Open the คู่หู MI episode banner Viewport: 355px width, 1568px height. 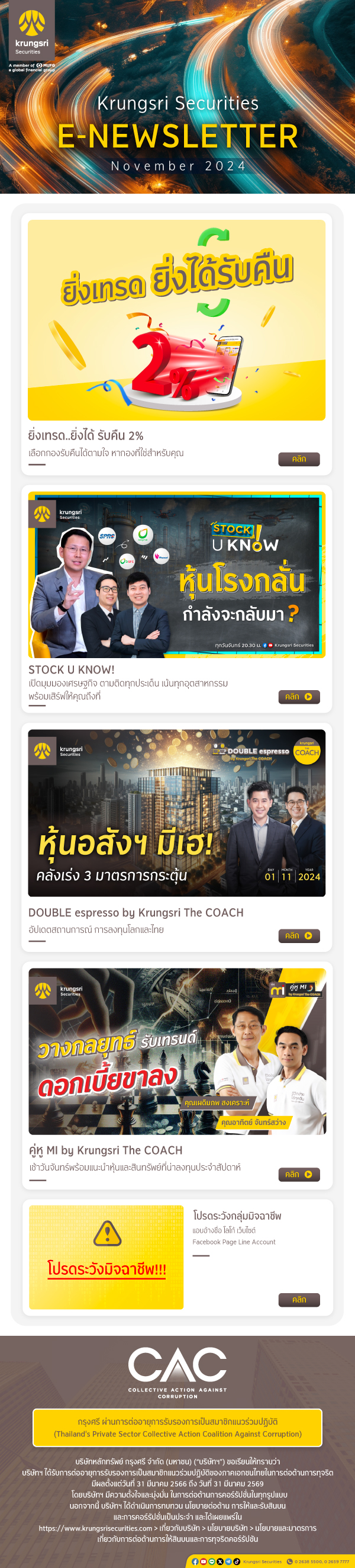point(176,1051)
